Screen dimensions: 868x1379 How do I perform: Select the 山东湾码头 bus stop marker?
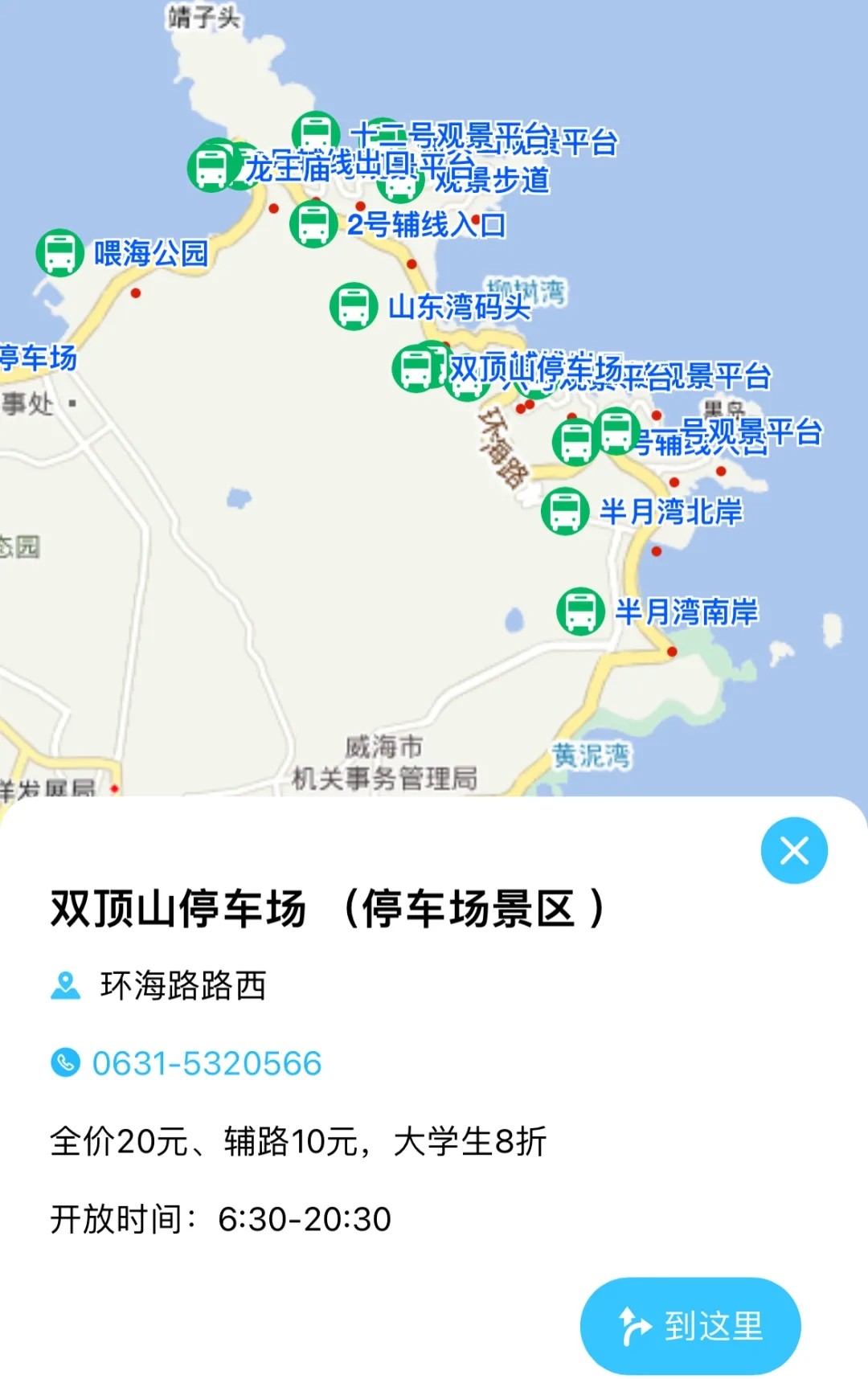(x=354, y=306)
